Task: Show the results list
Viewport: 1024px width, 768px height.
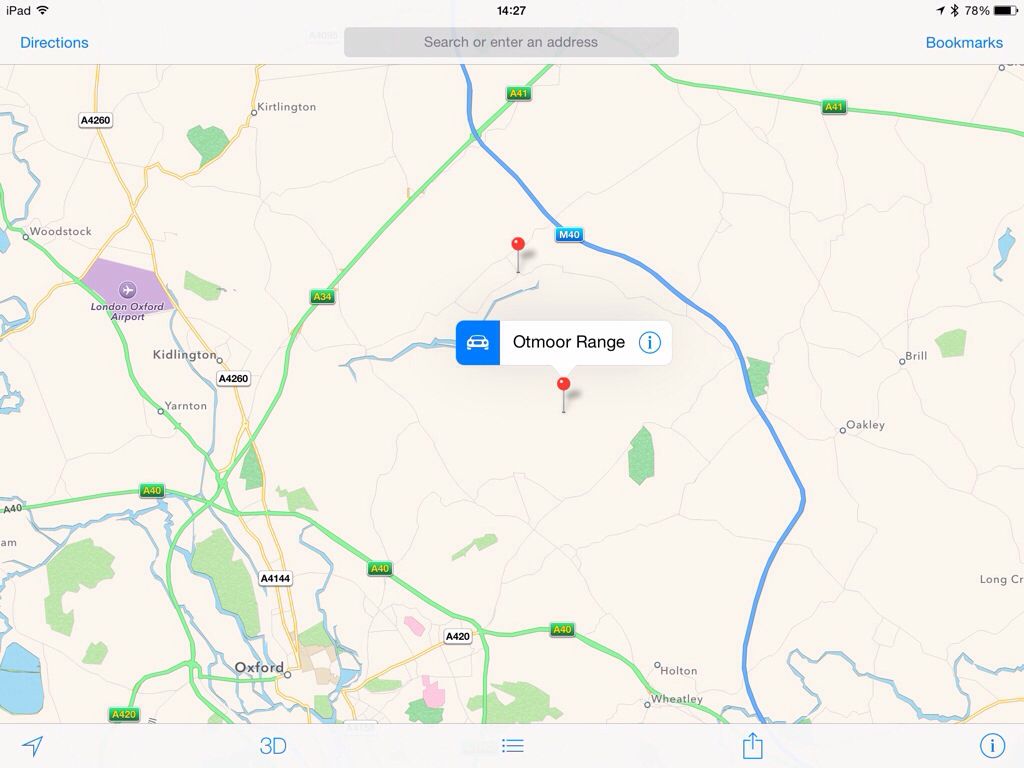Action: [x=513, y=746]
